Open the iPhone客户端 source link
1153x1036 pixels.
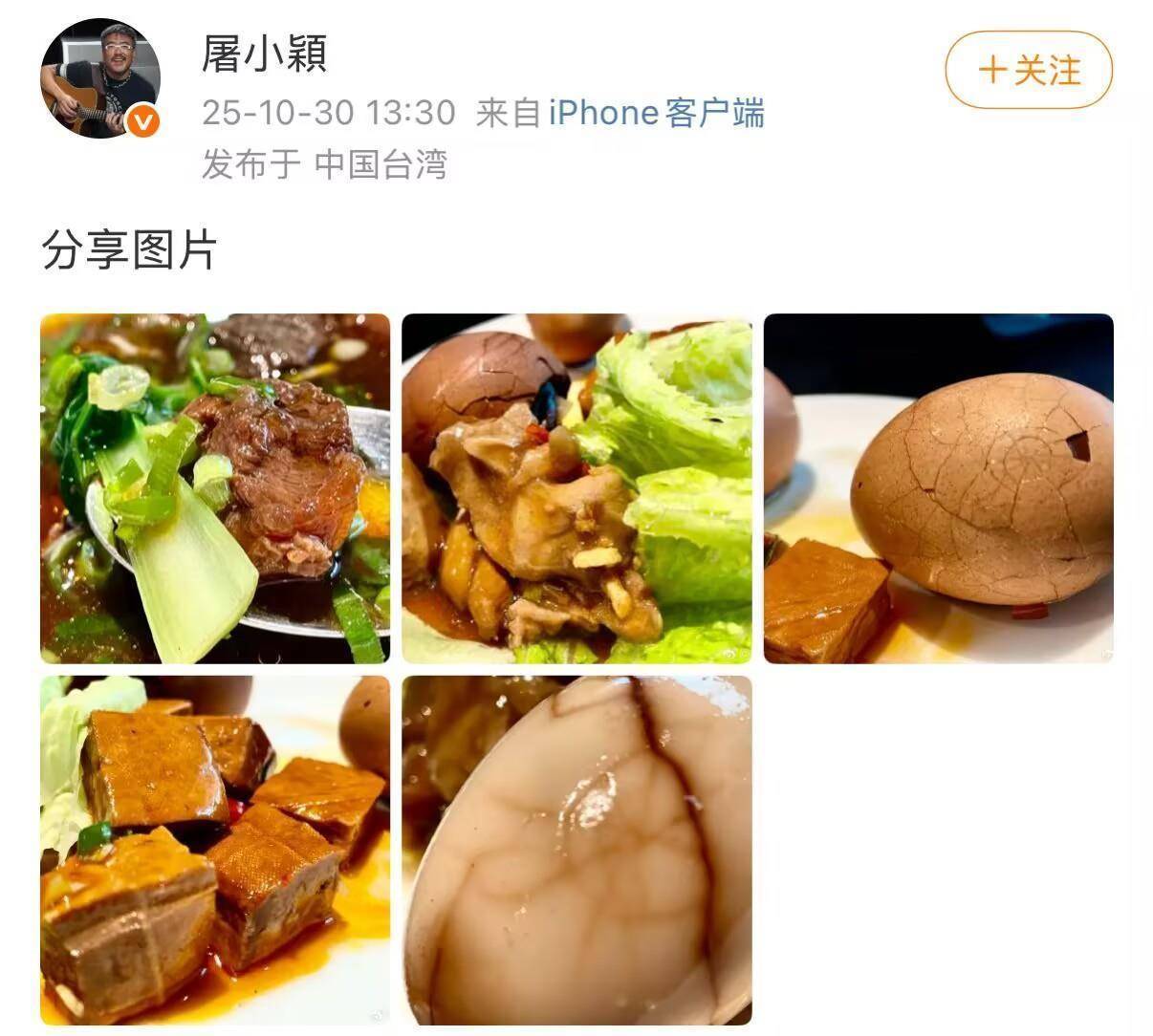point(656,113)
